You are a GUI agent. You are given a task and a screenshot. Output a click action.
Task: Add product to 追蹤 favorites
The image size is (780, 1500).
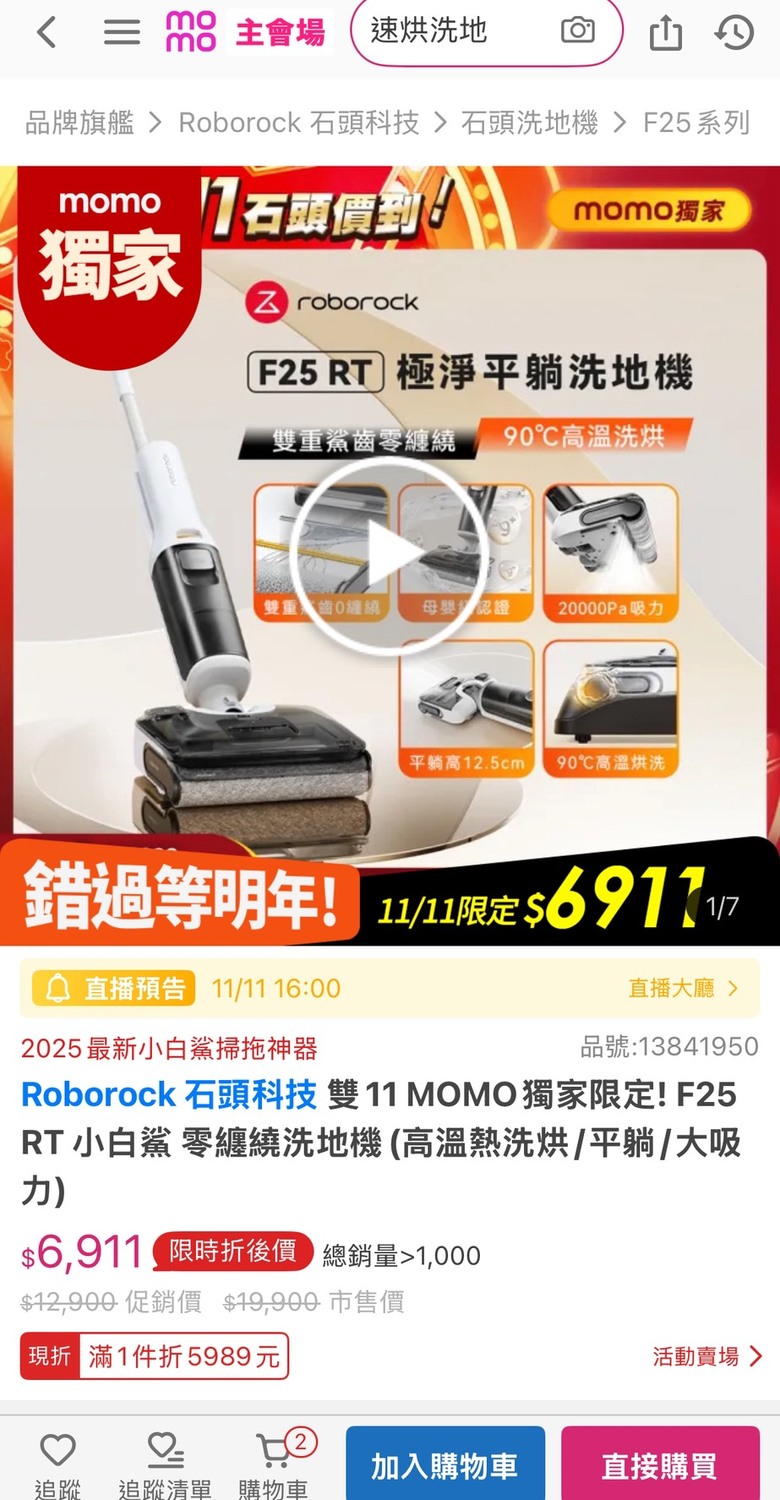57,1464
